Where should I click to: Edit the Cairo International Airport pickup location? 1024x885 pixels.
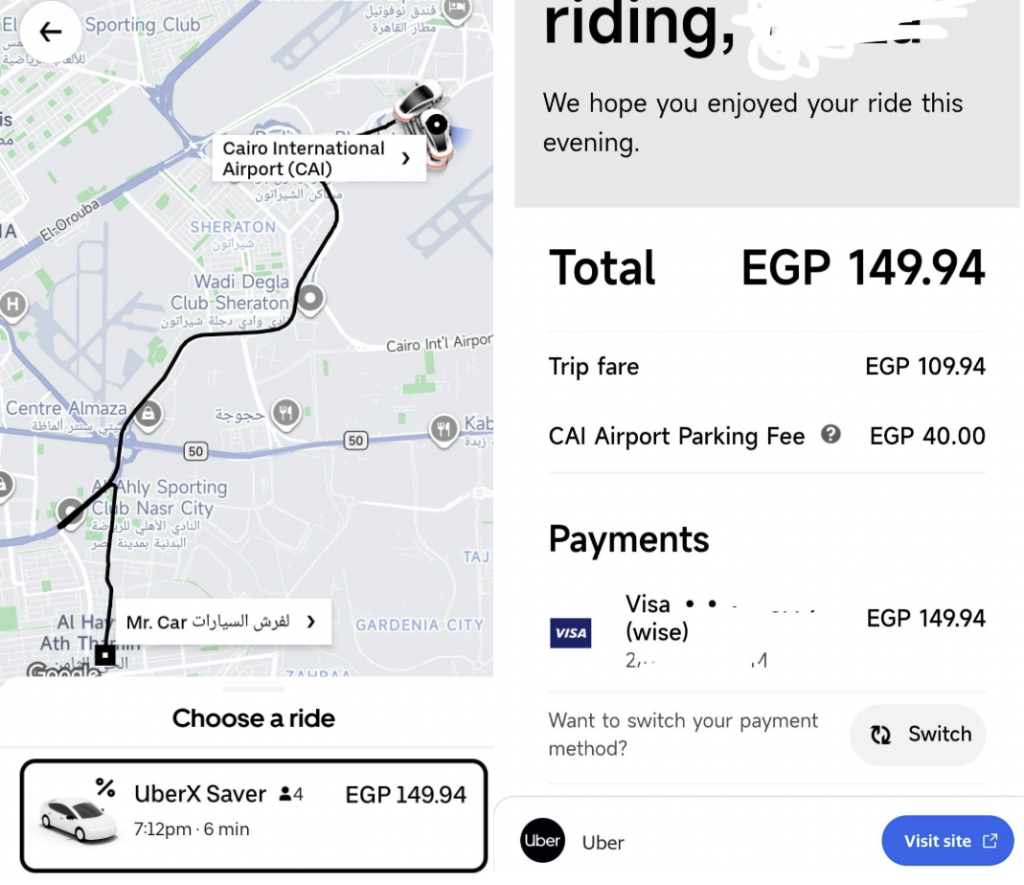(x=318, y=159)
